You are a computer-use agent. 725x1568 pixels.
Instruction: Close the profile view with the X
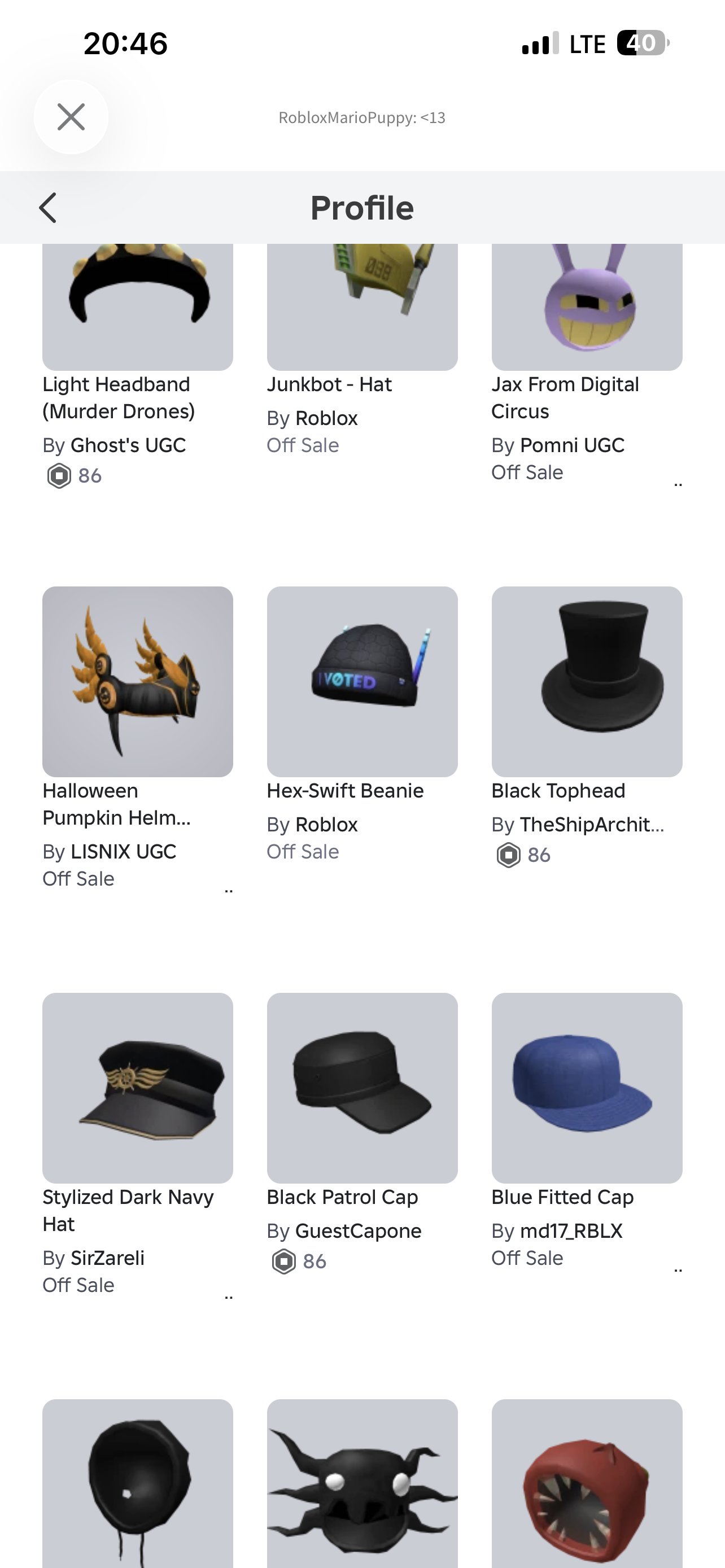pos(71,117)
